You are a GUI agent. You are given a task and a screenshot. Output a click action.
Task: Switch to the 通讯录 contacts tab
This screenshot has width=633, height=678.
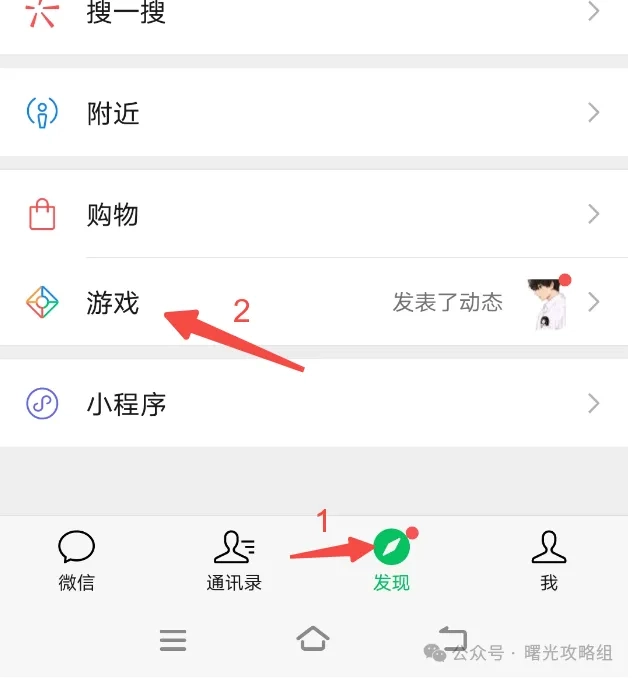point(234,560)
